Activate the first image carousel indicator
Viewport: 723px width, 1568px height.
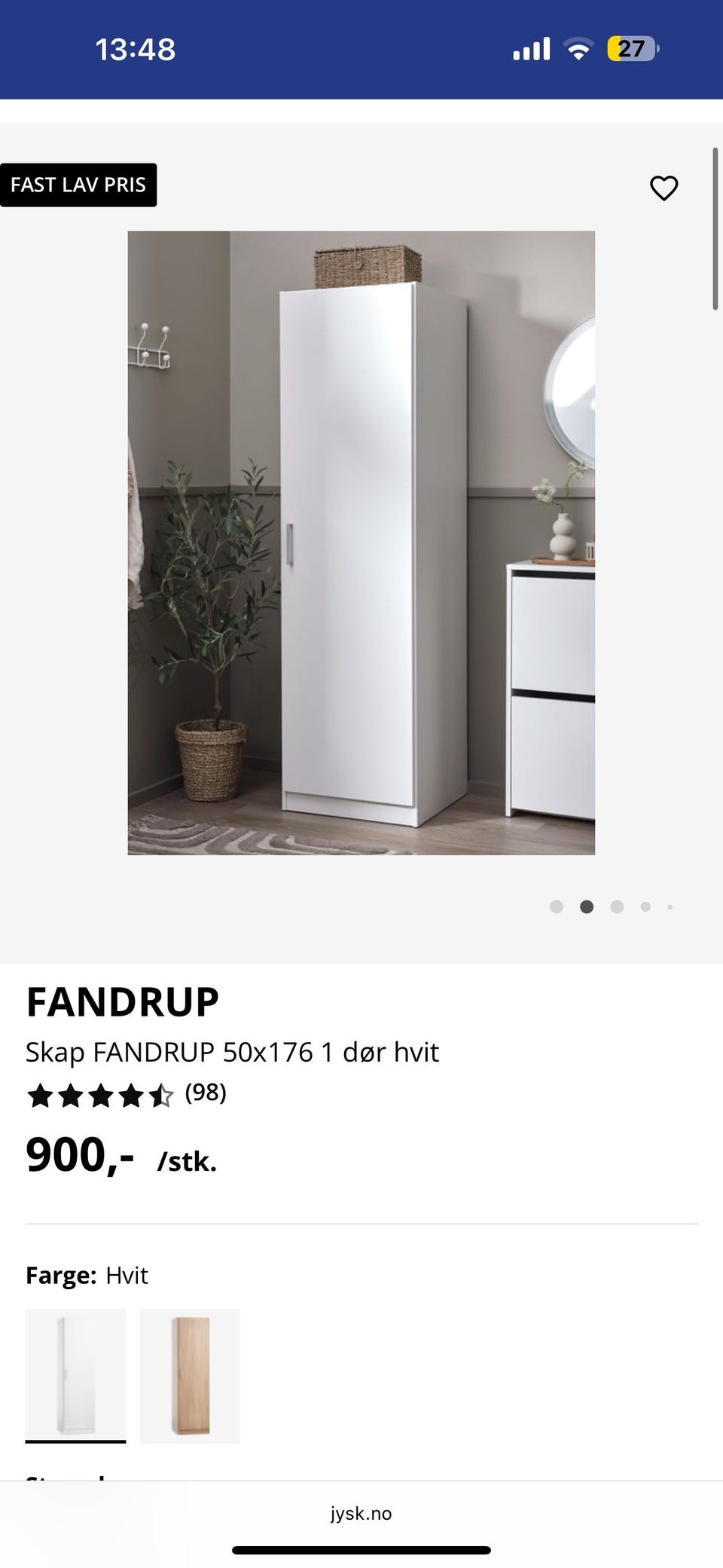pos(557,906)
